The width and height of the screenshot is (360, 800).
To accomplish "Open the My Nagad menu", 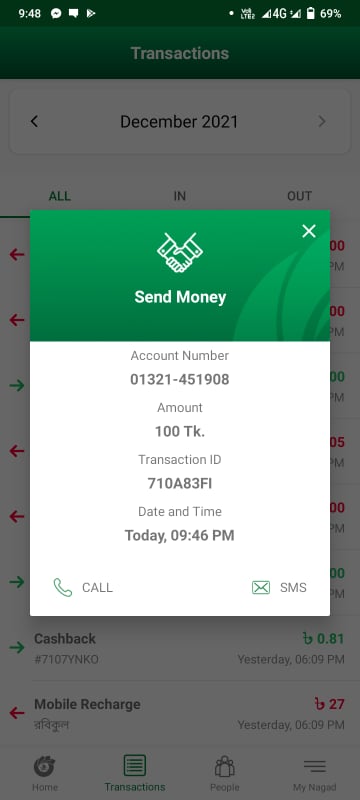I will [x=315, y=773].
